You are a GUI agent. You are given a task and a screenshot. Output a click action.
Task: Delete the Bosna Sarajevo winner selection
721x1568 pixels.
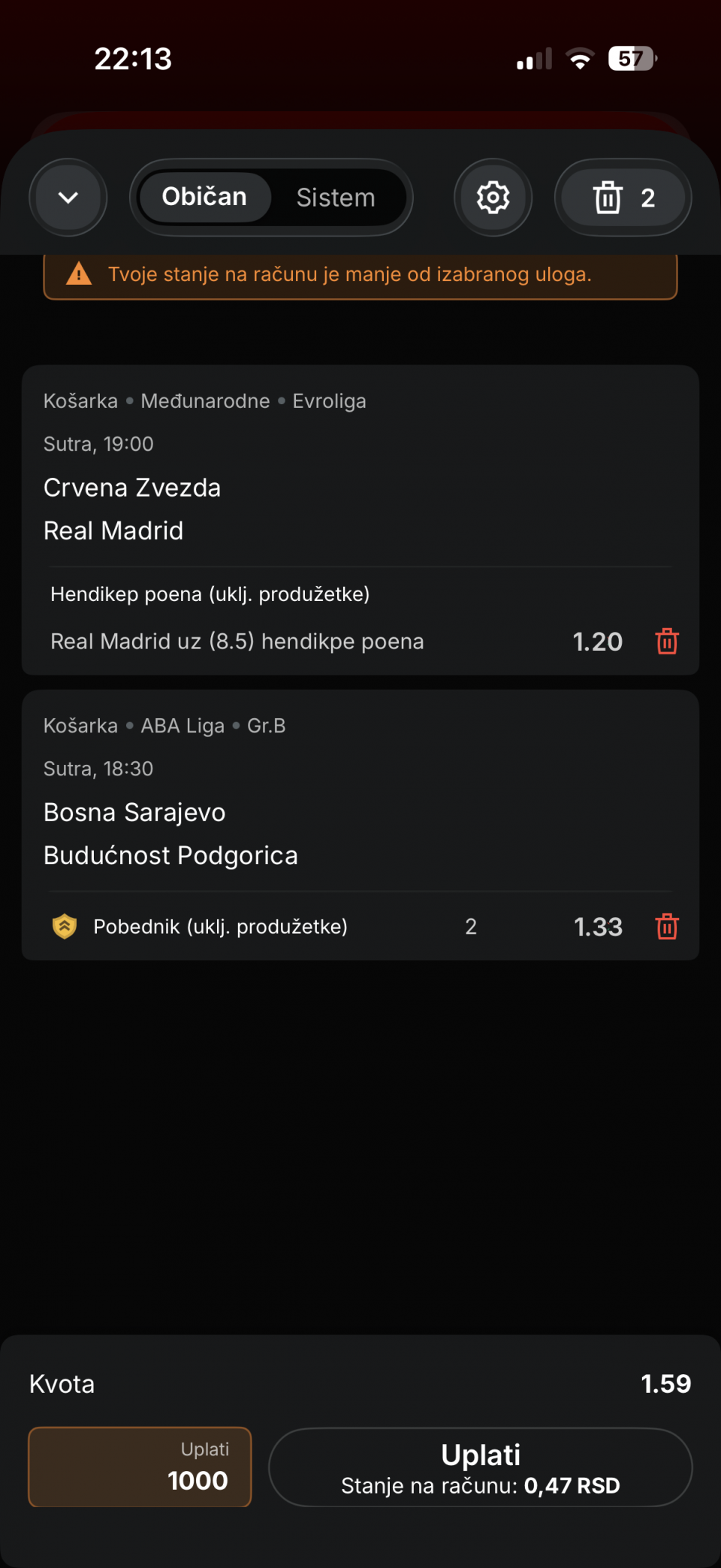pos(667,926)
